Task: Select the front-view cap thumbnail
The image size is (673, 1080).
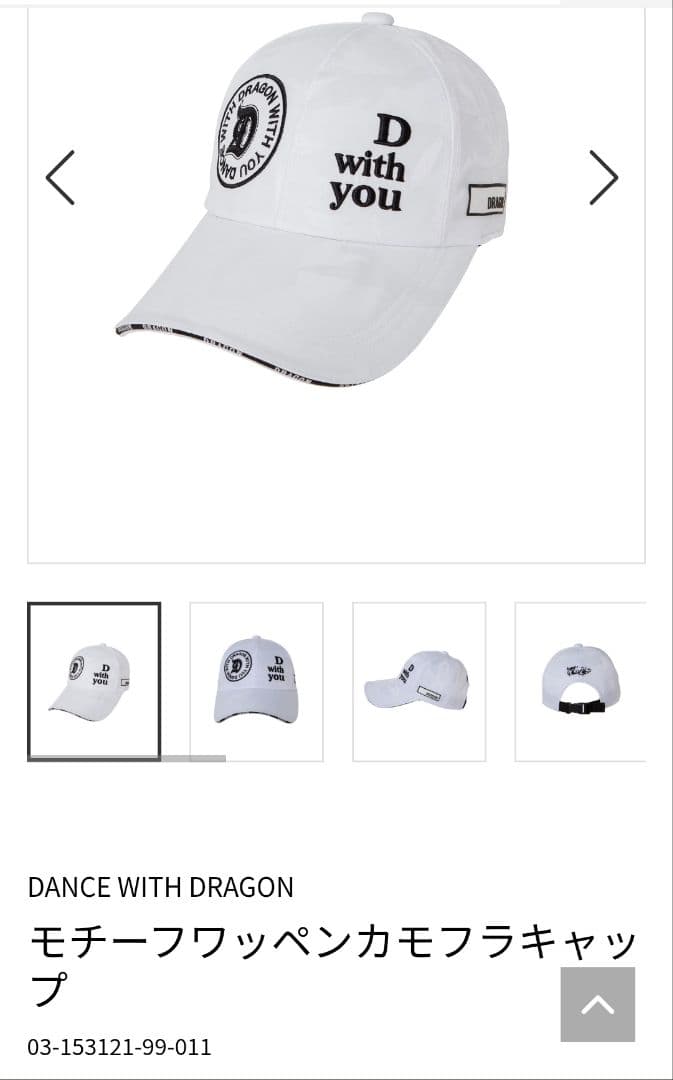Action: pyautogui.click(x=256, y=681)
